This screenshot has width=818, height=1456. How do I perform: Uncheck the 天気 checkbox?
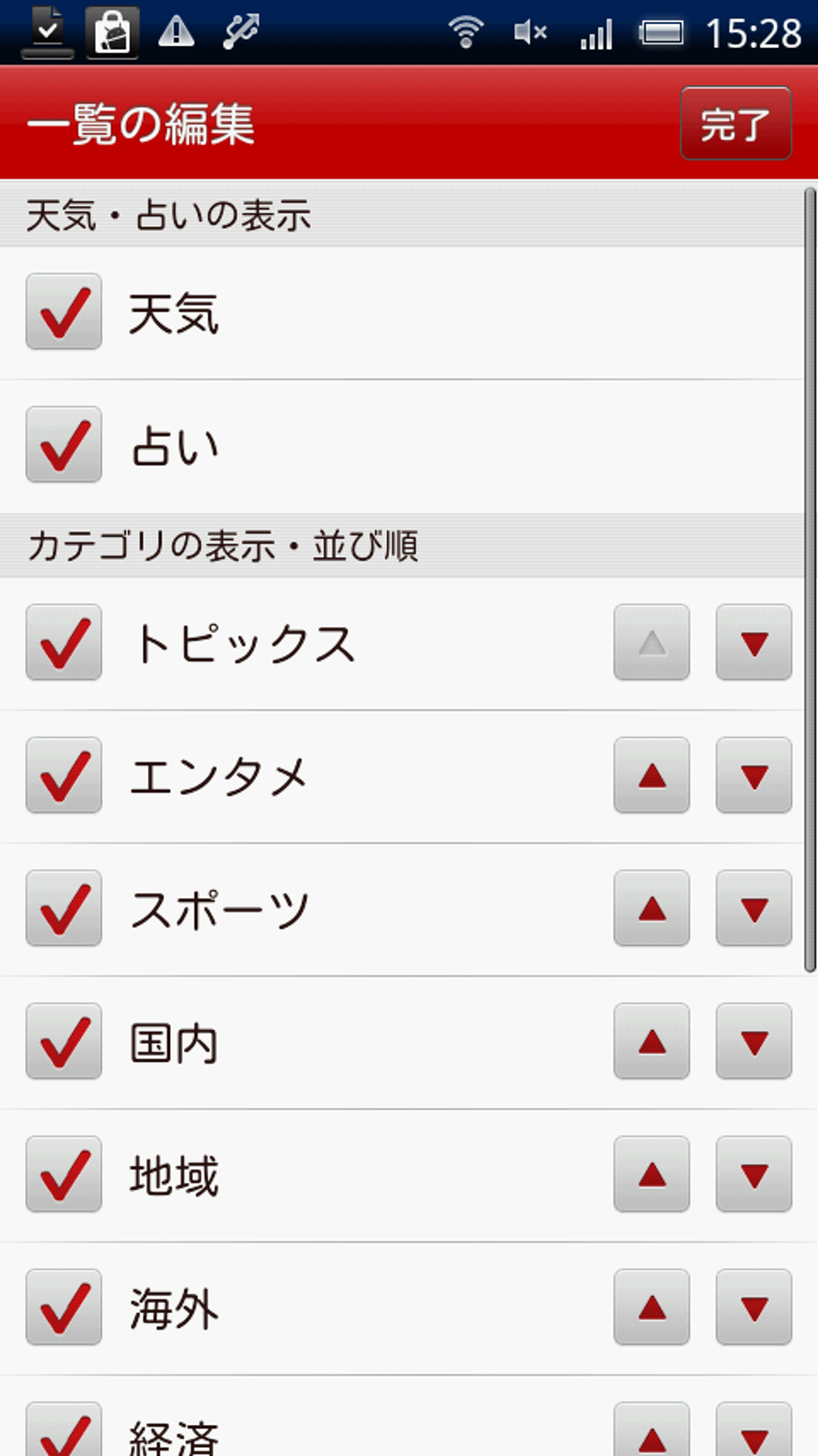point(64,311)
